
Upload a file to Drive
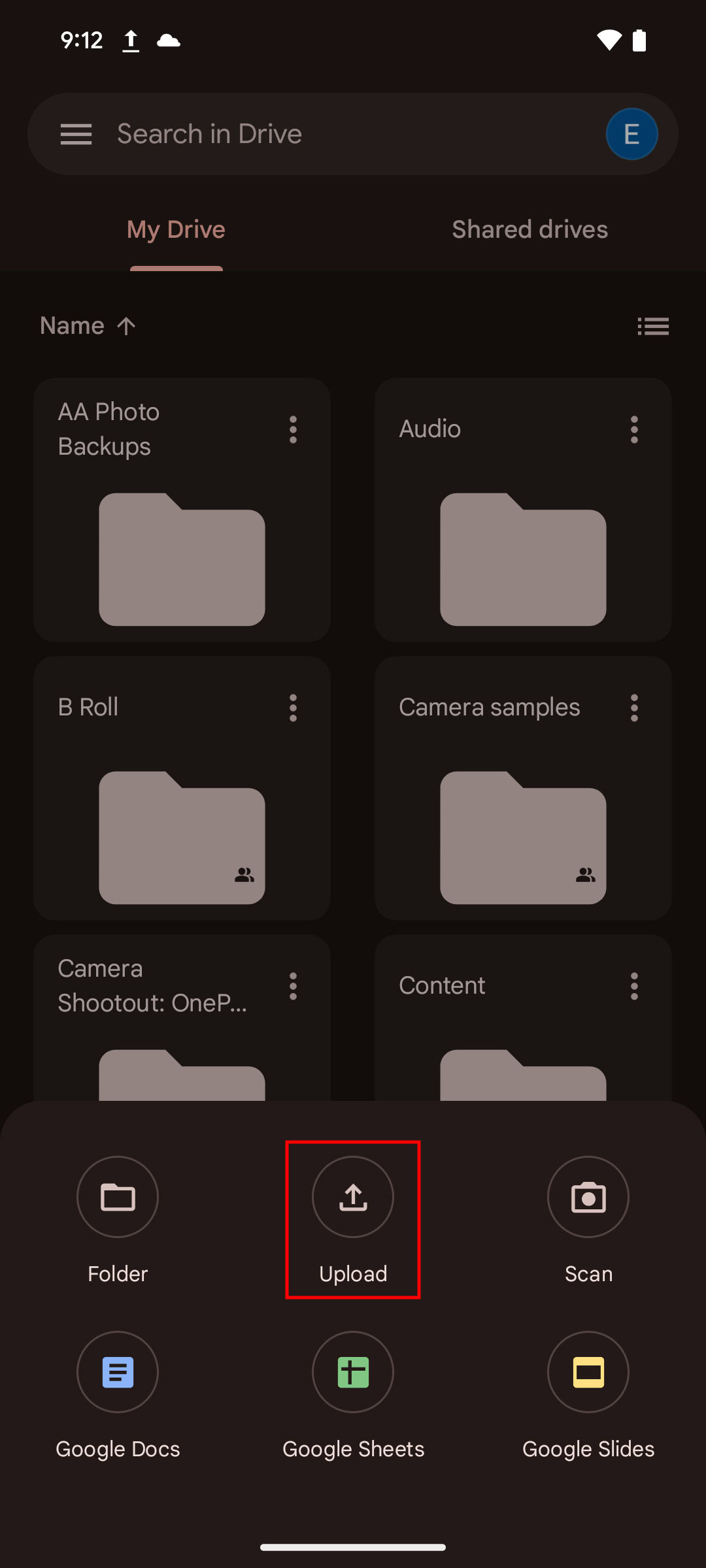coord(353,1197)
